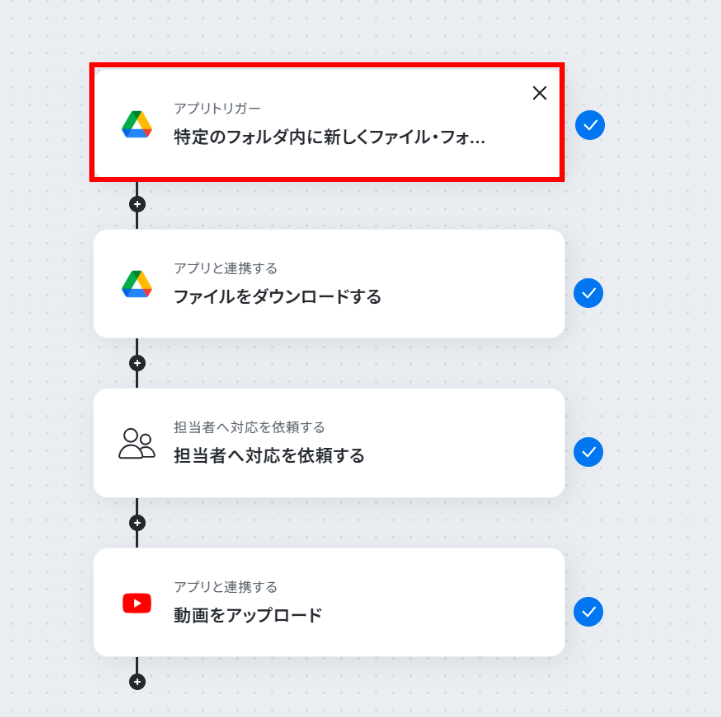Add a step below 担当者へ対応を依頼する

(138, 522)
